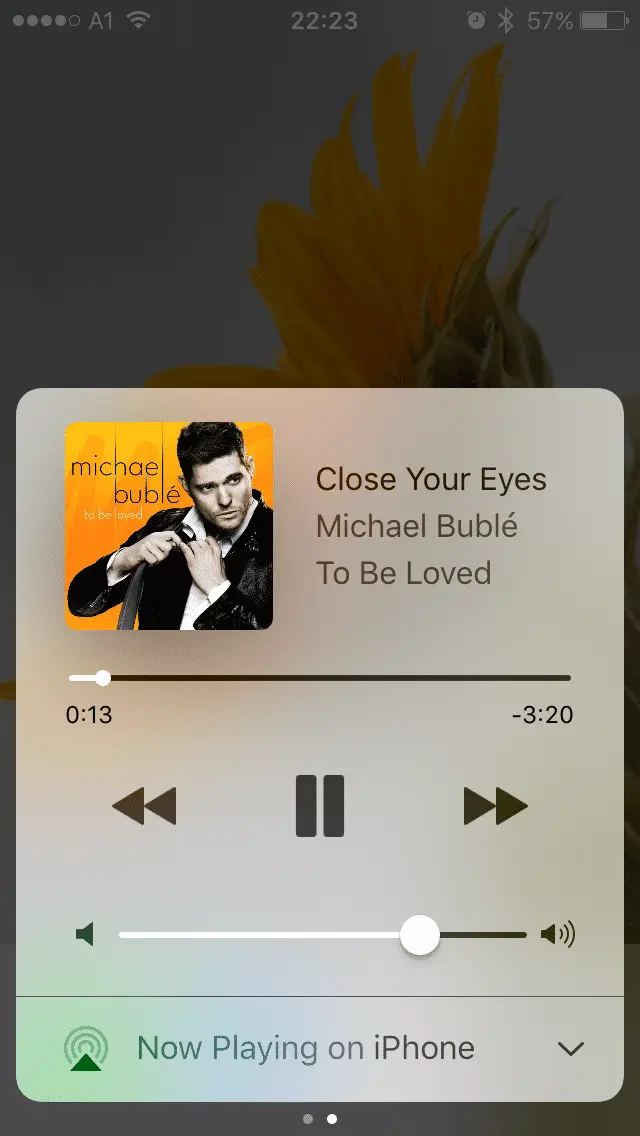The height and width of the screenshot is (1136, 640).
Task: Pause the song Close Your Eyes
Action: [320, 805]
